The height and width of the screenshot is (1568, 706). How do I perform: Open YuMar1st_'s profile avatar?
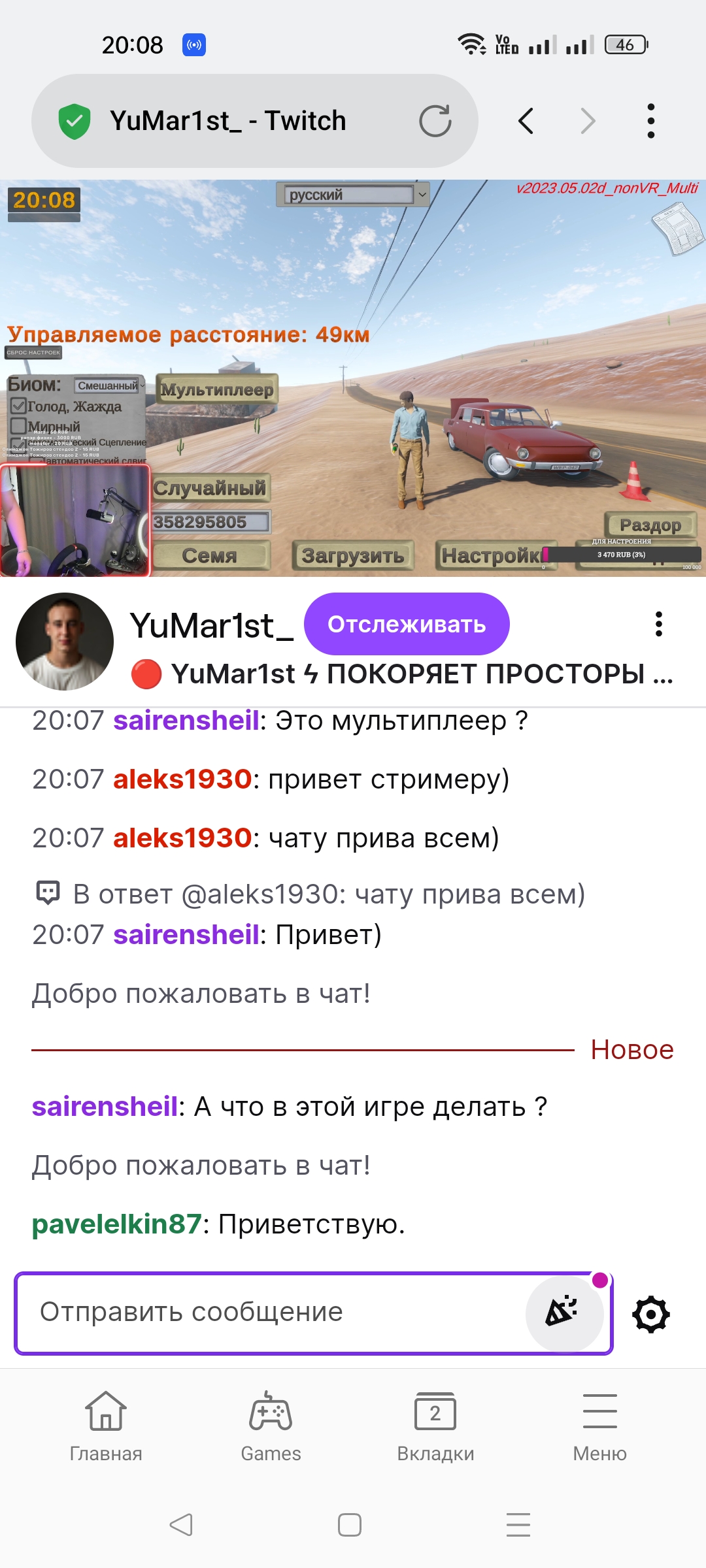(x=65, y=642)
